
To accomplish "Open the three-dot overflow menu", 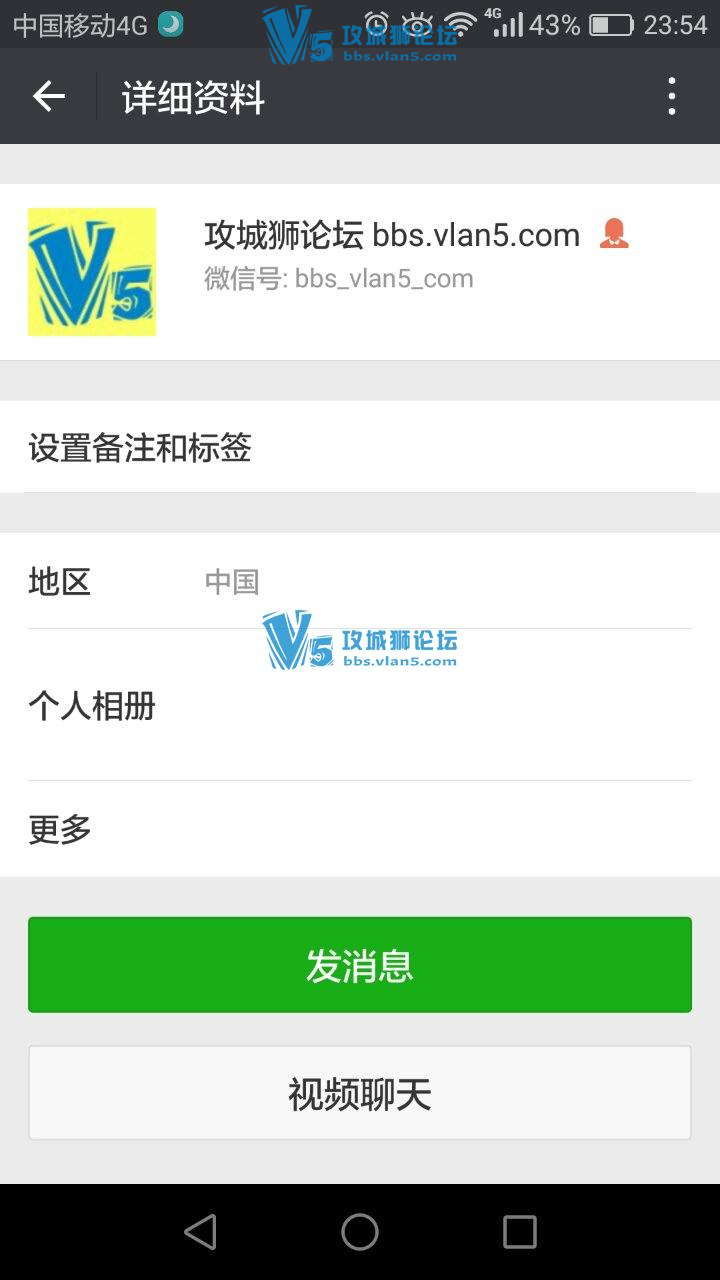I will coord(671,97).
